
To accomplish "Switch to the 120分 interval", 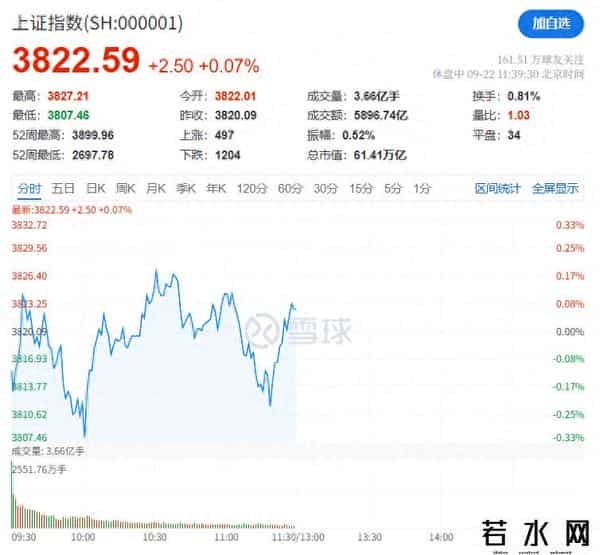I will click(x=251, y=188).
